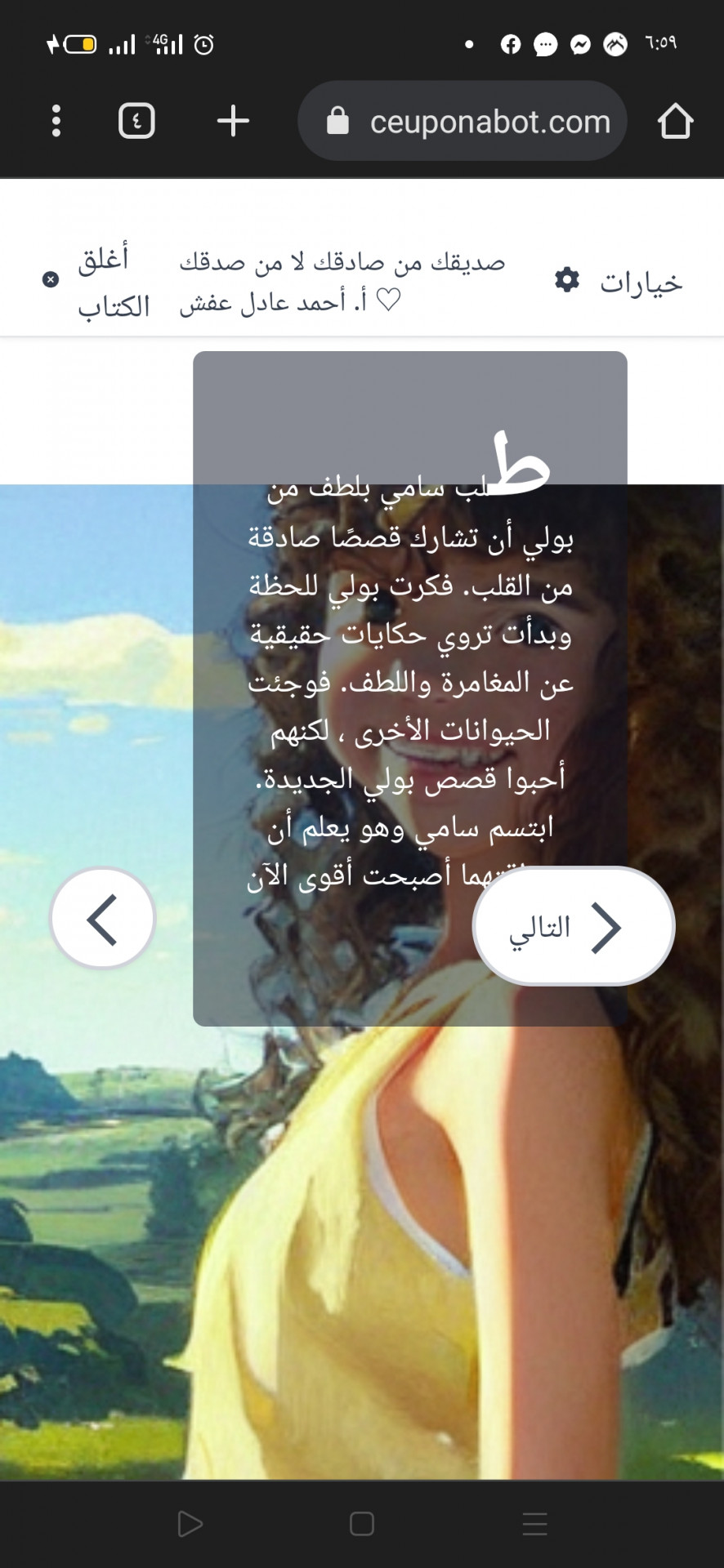
Task: Add a new browser tab
Action: pyautogui.click(x=233, y=121)
